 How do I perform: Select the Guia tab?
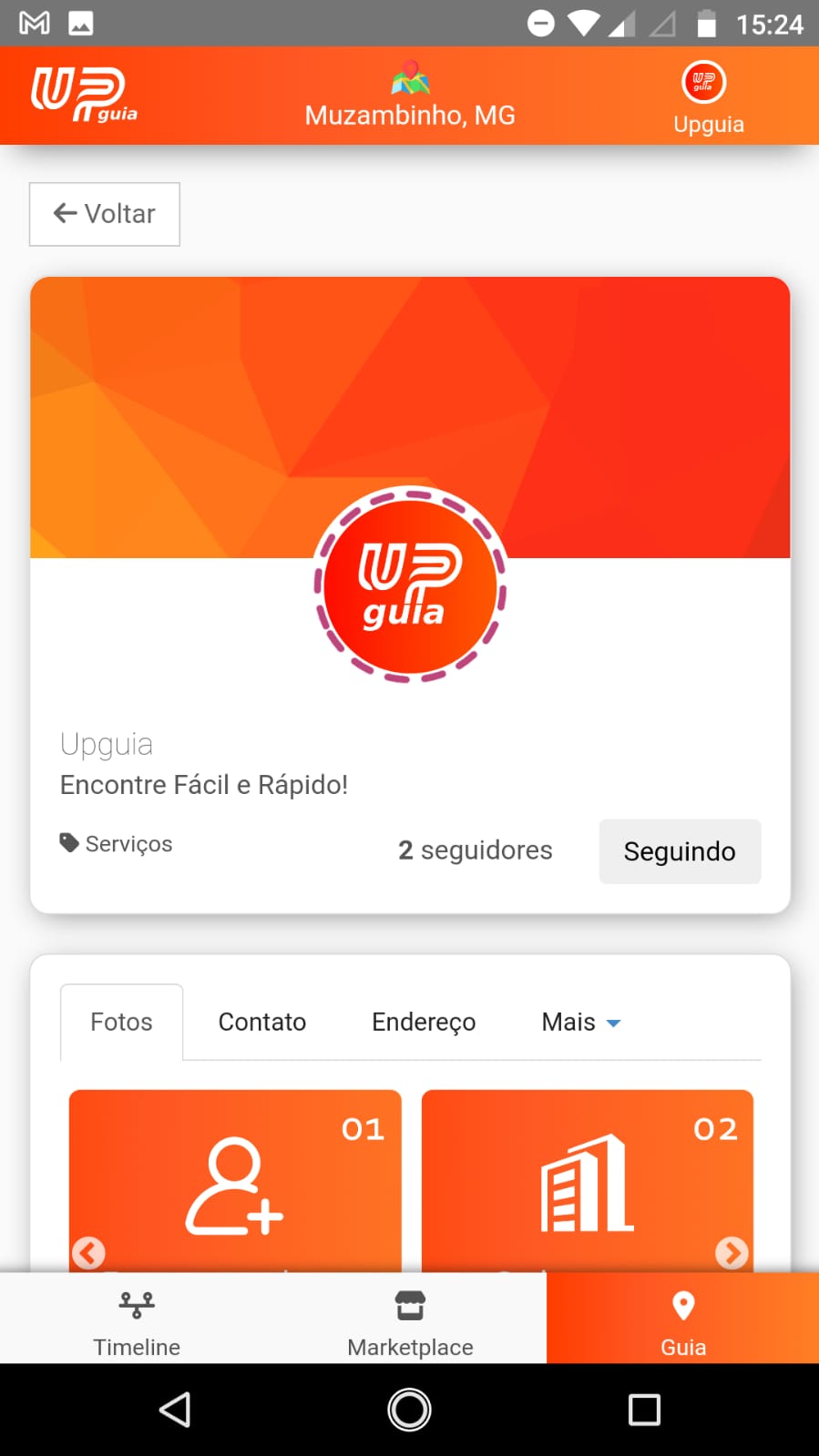[x=683, y=1319]
